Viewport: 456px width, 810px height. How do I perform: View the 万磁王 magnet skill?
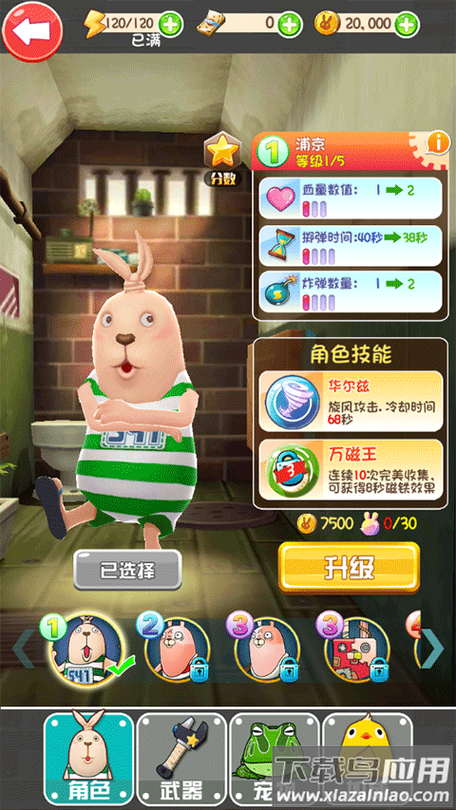coord(351,470)
